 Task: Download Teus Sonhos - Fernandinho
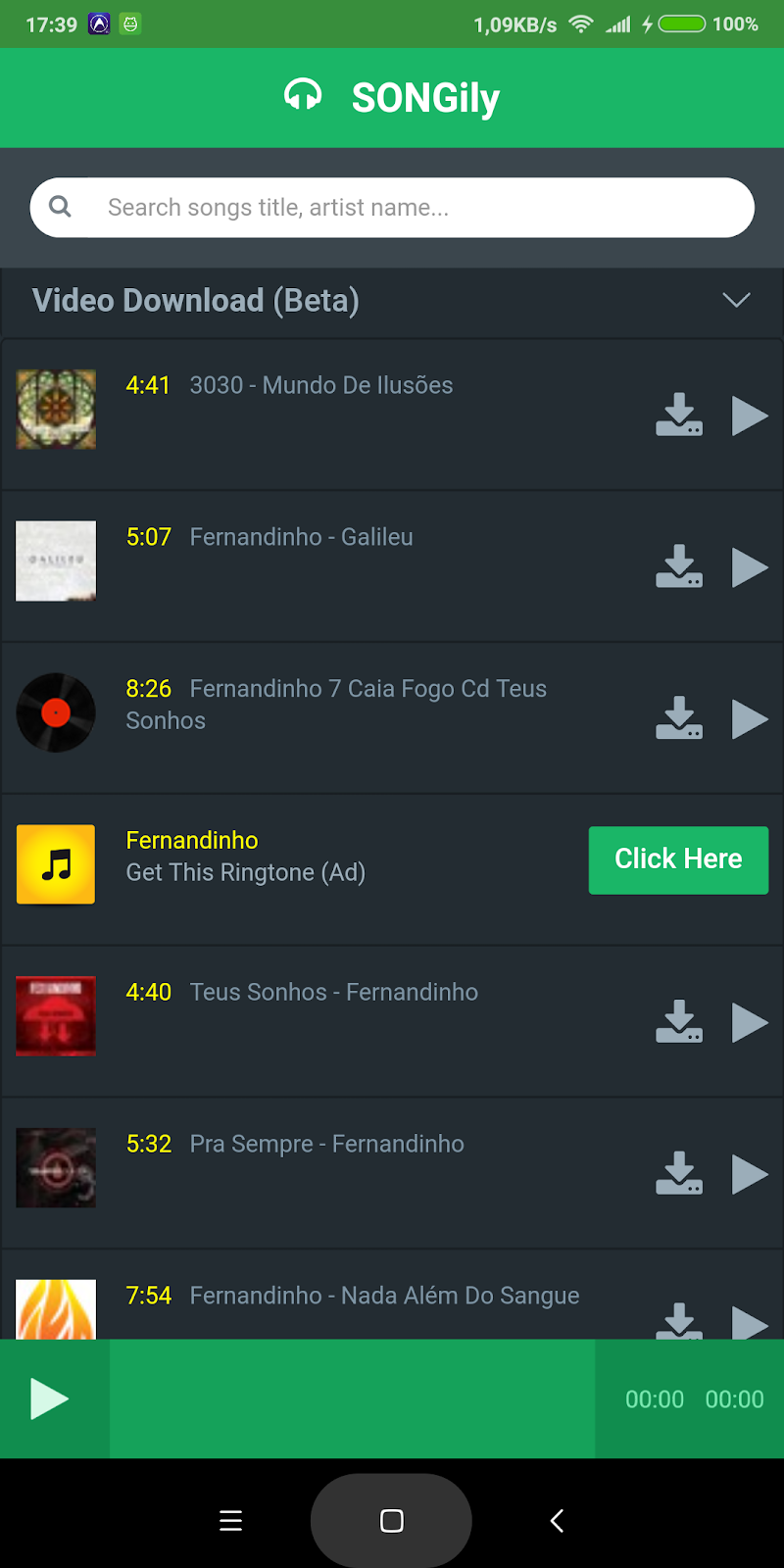coord(679,1022)
